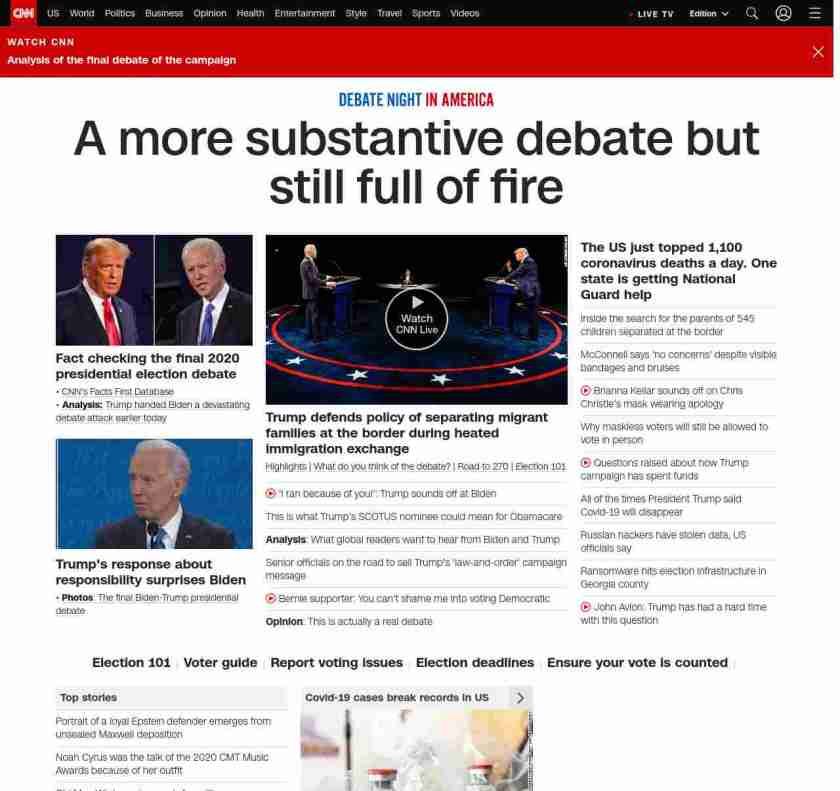Read the Epstein defender Maxwell deposition story
Screen dimensions: 840x791
coord(163,727)
